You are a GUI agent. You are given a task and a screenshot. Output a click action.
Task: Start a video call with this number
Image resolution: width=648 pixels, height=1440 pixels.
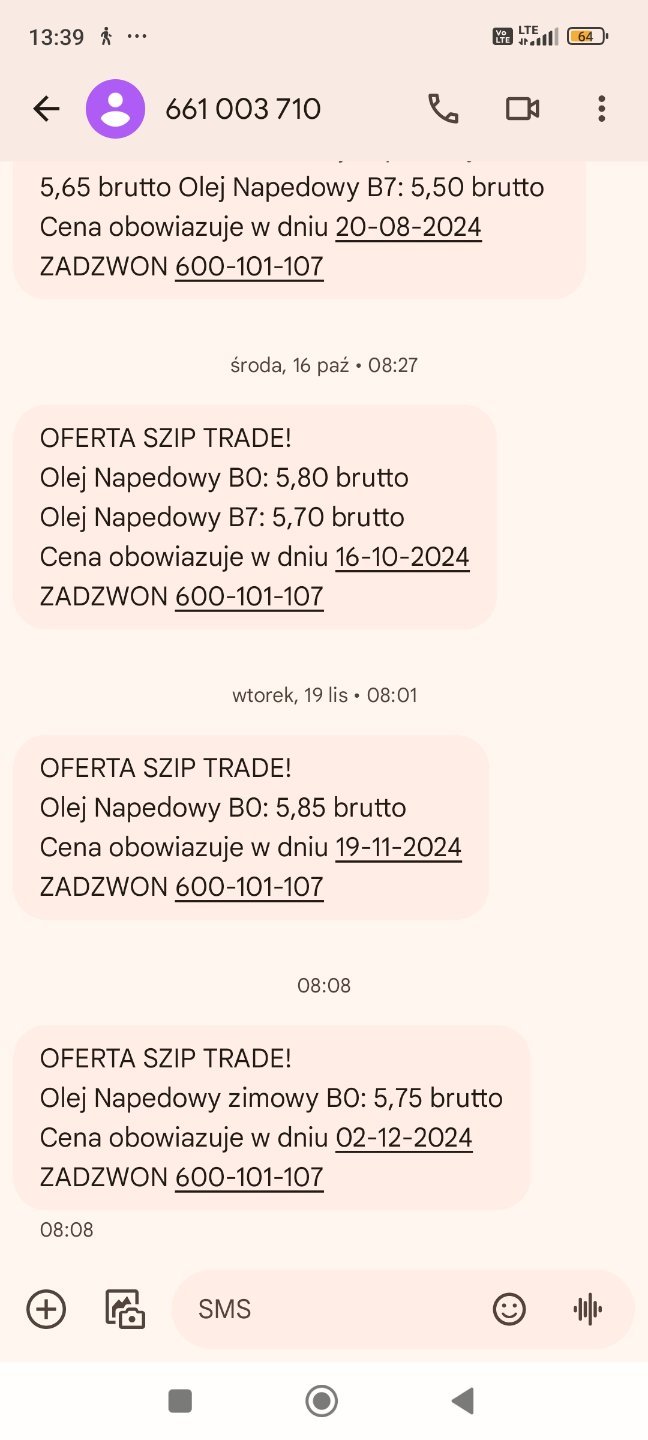tap(522, 109)
